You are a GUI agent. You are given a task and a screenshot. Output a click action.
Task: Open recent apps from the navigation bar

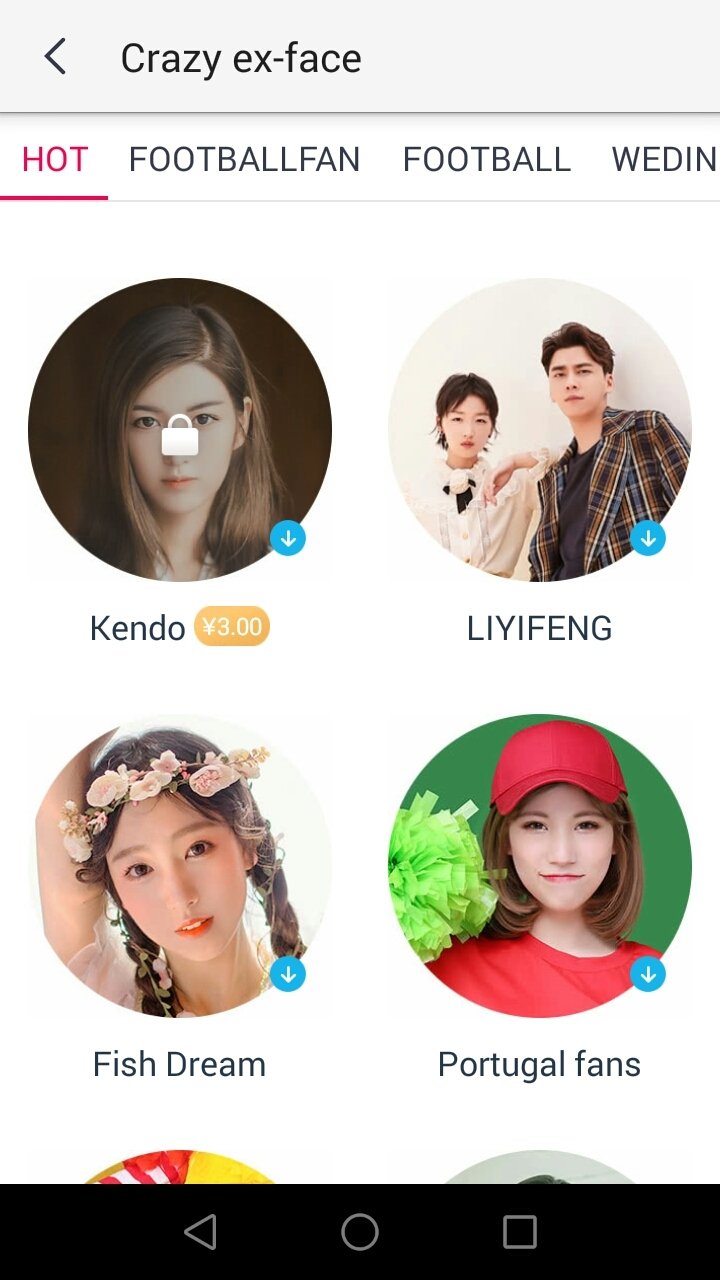(519, 1232)
